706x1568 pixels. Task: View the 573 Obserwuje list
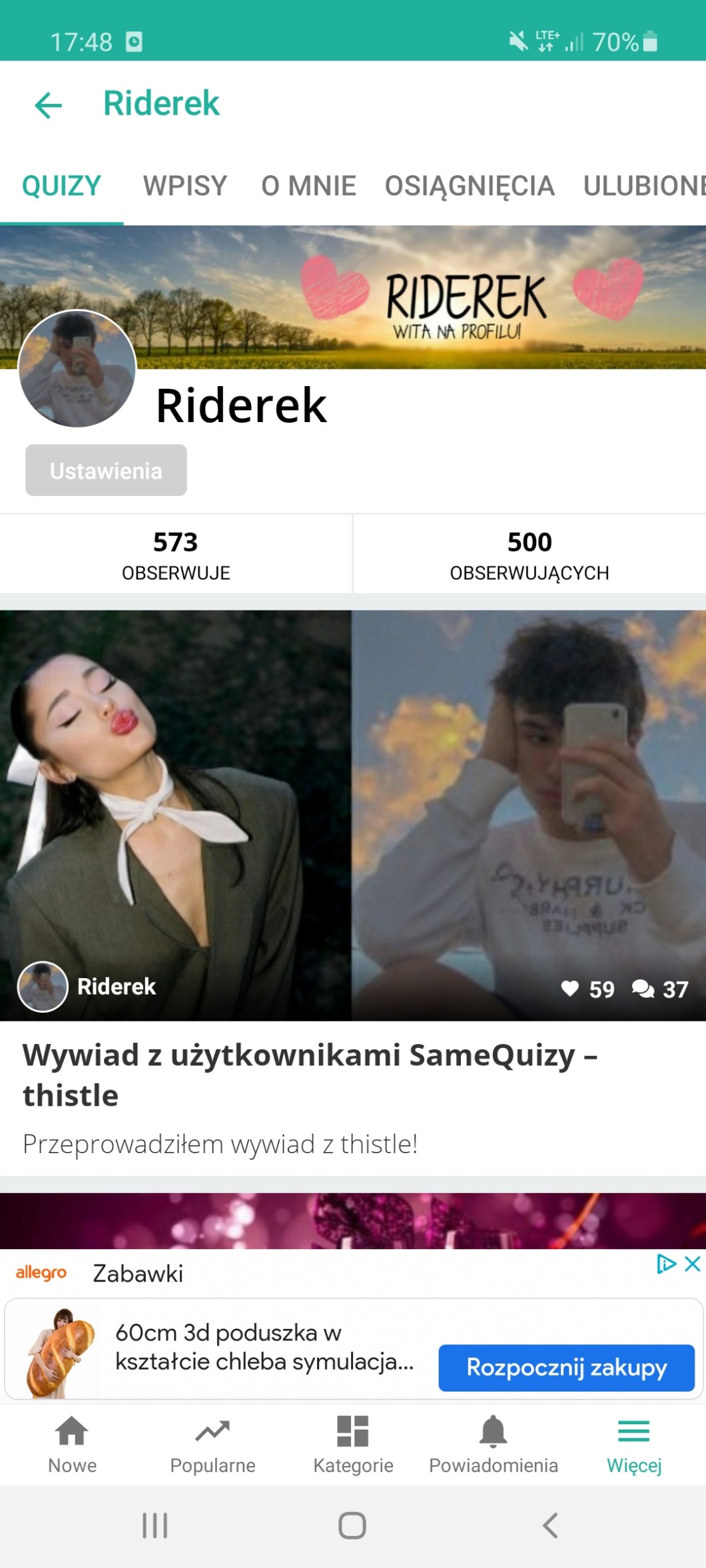(x=176, y=554)
